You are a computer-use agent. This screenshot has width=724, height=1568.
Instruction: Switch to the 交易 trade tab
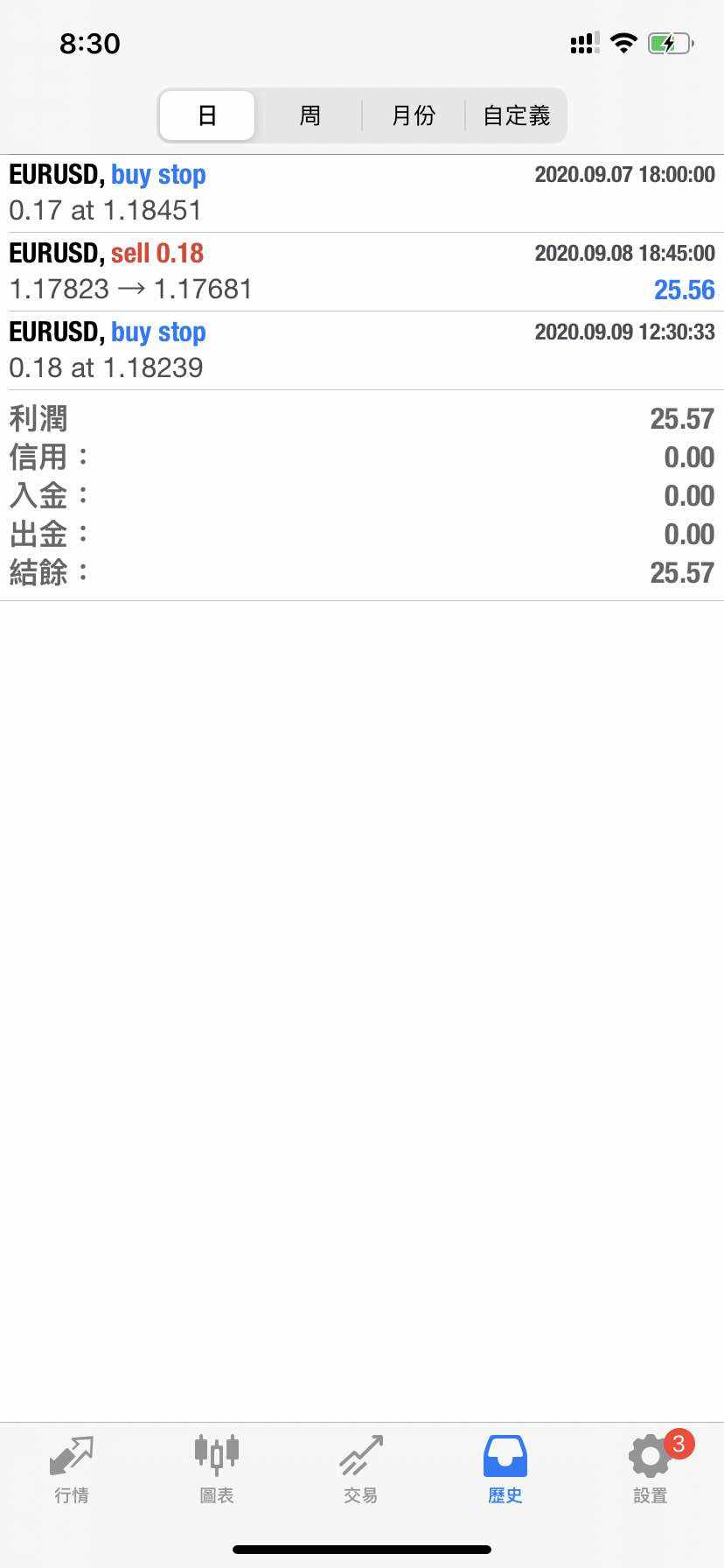tap(361, 1470)
